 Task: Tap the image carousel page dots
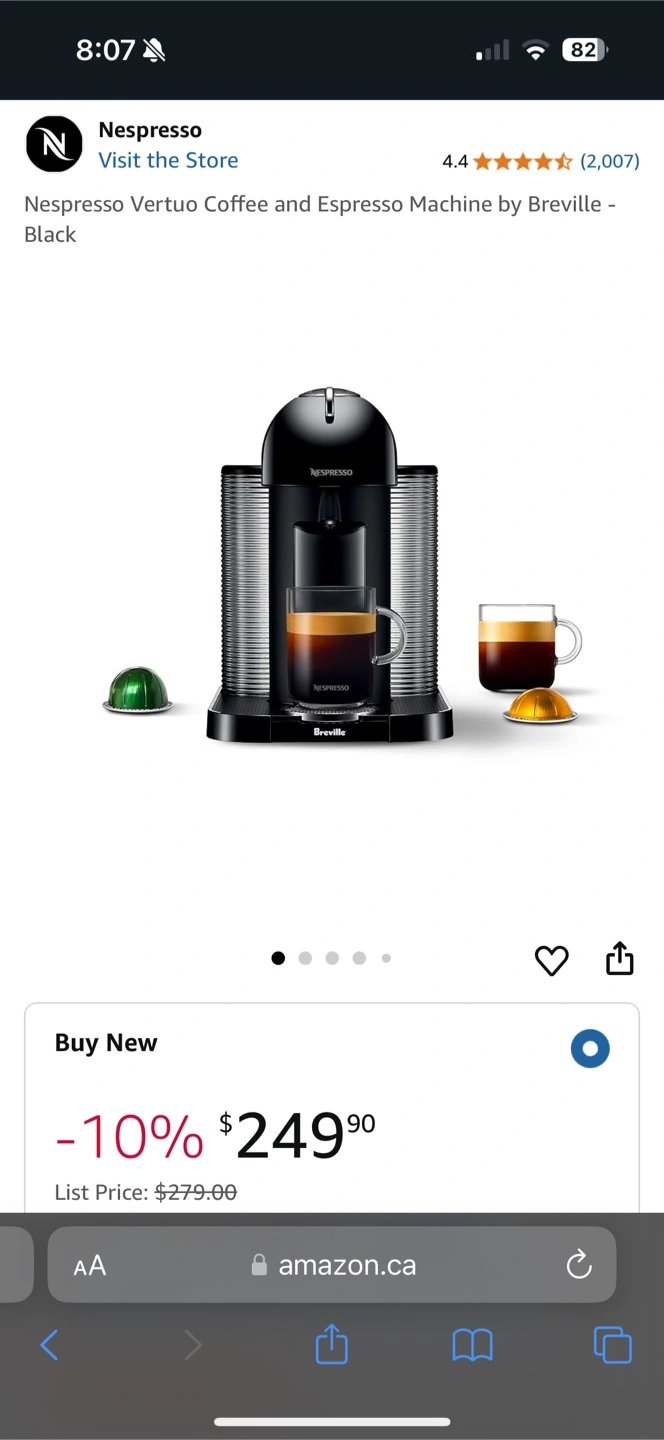click(331, 958)
